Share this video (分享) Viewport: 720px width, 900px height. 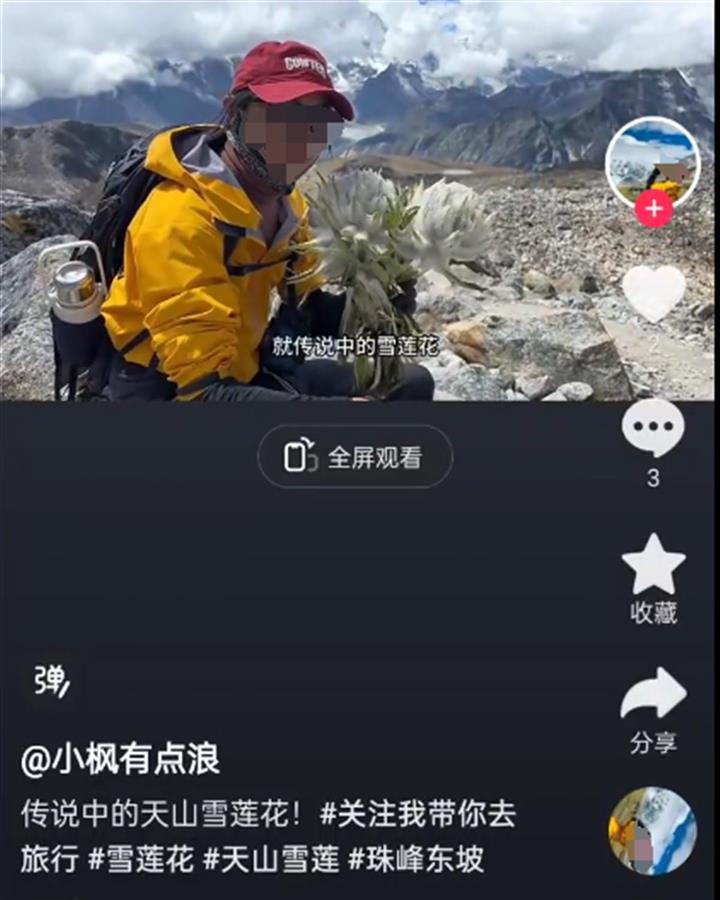653,695
